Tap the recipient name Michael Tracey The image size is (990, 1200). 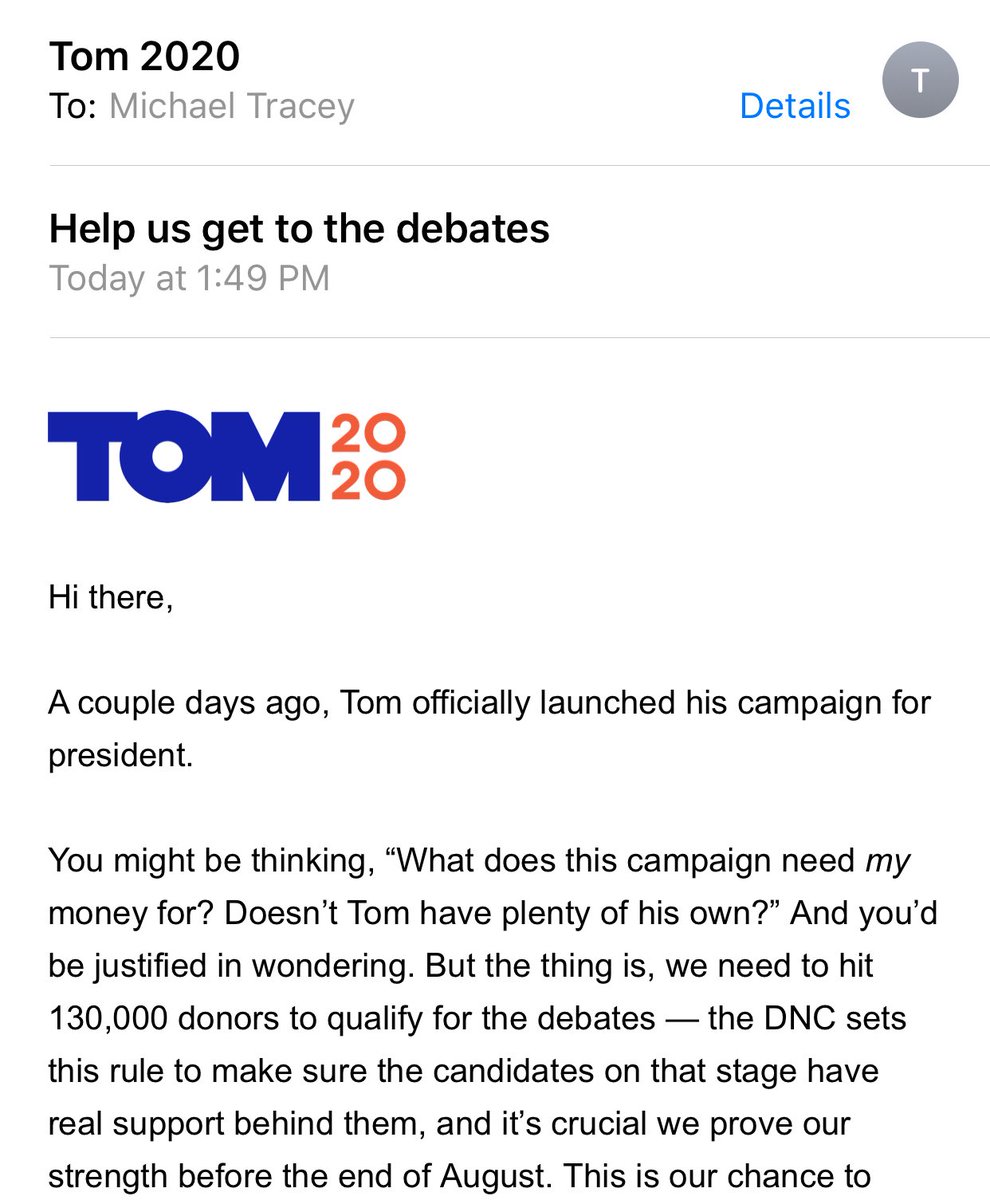[x=232, y=106]
